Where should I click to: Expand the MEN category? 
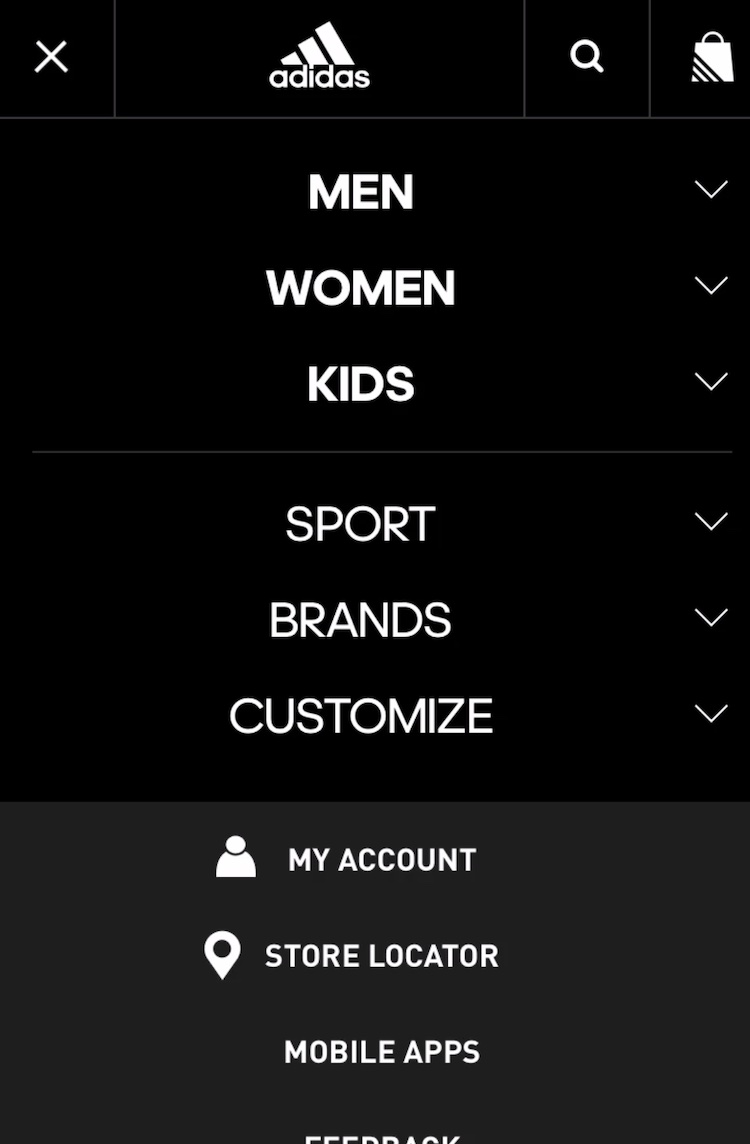[710, 190]
